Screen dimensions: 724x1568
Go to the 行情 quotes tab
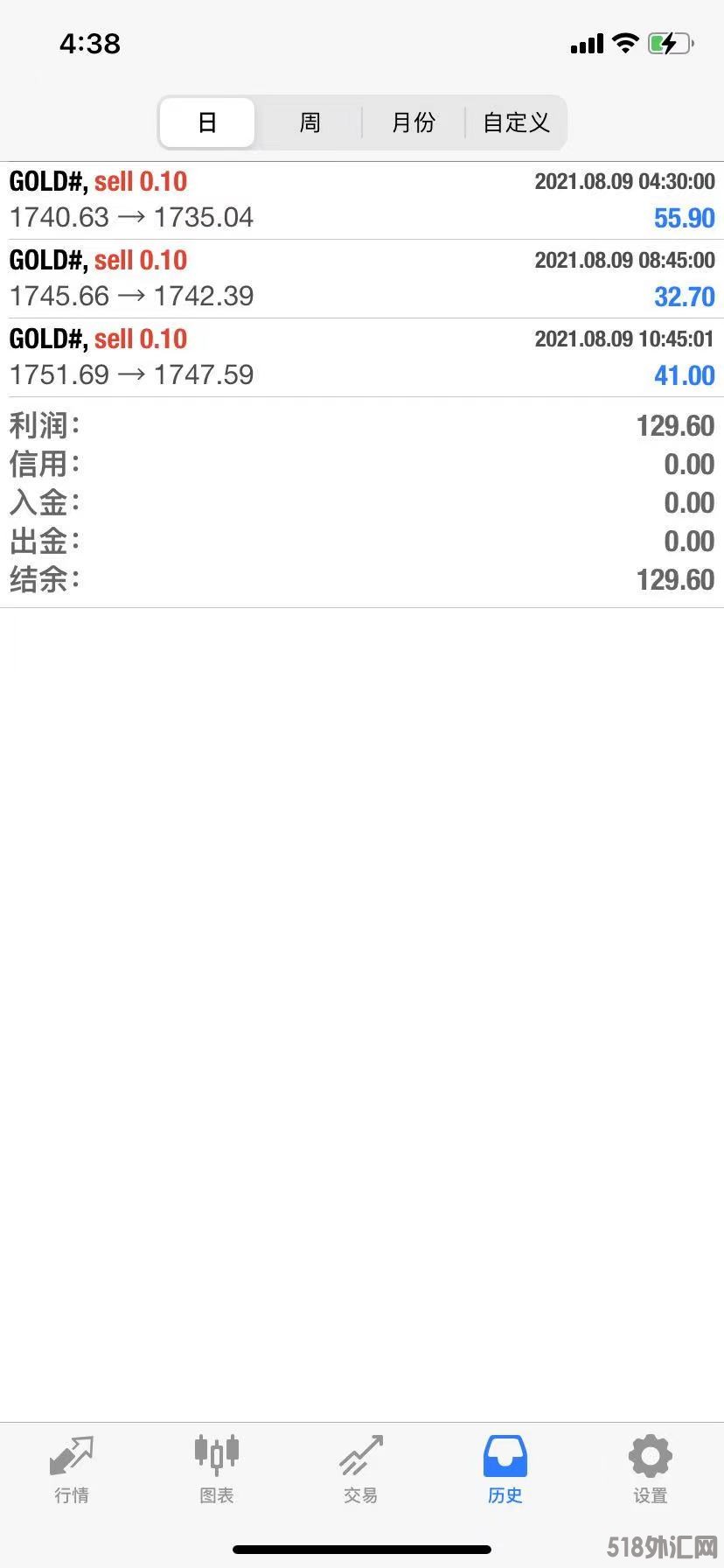tap(72, 1470)
